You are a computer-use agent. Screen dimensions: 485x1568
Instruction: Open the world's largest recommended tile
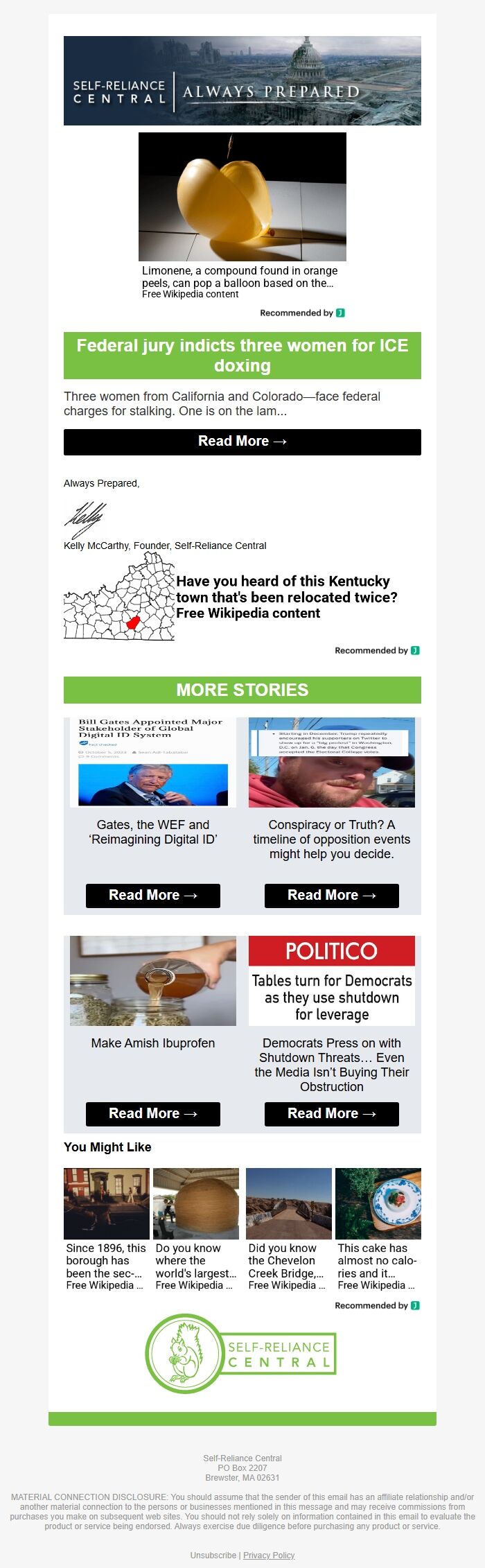coord(195,1228)
